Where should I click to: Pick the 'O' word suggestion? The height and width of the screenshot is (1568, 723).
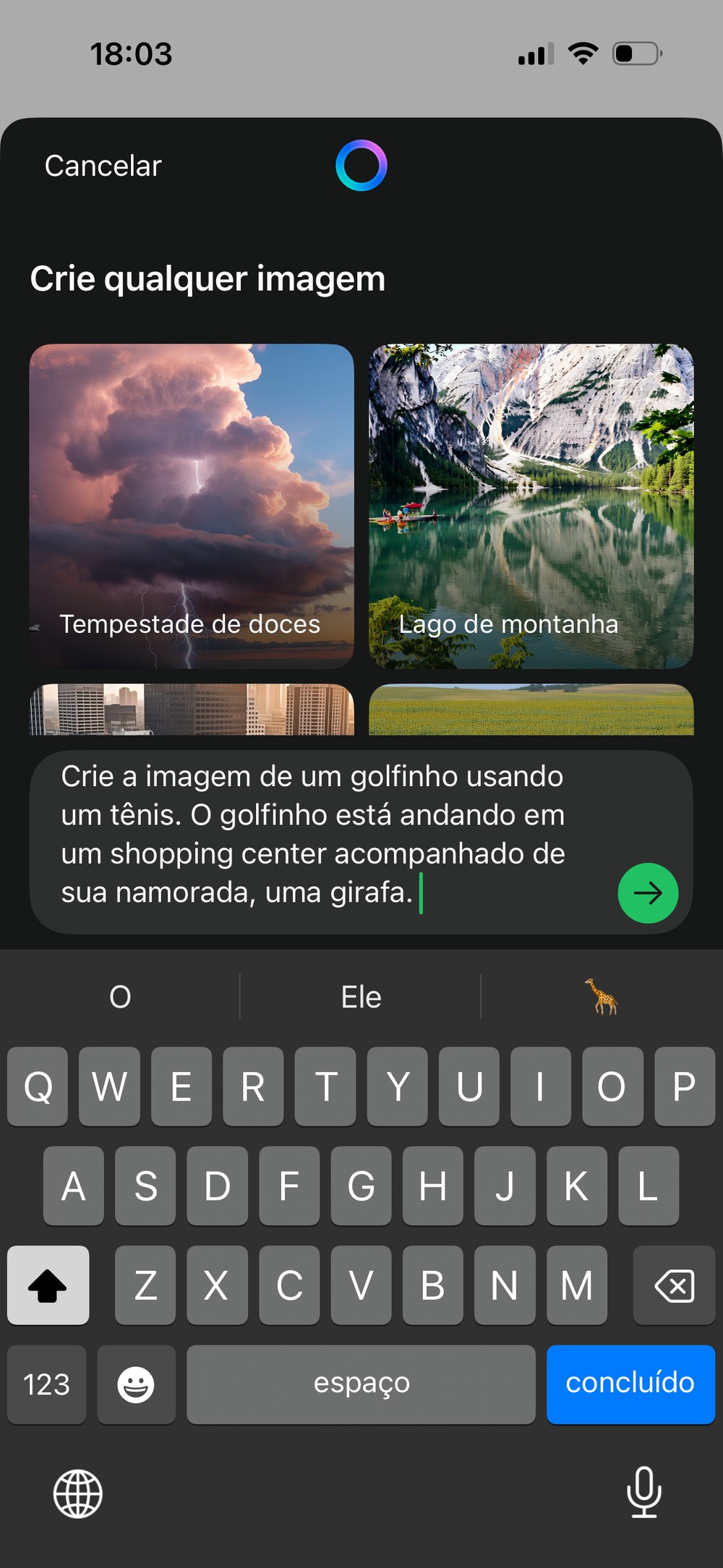(120, 997)
